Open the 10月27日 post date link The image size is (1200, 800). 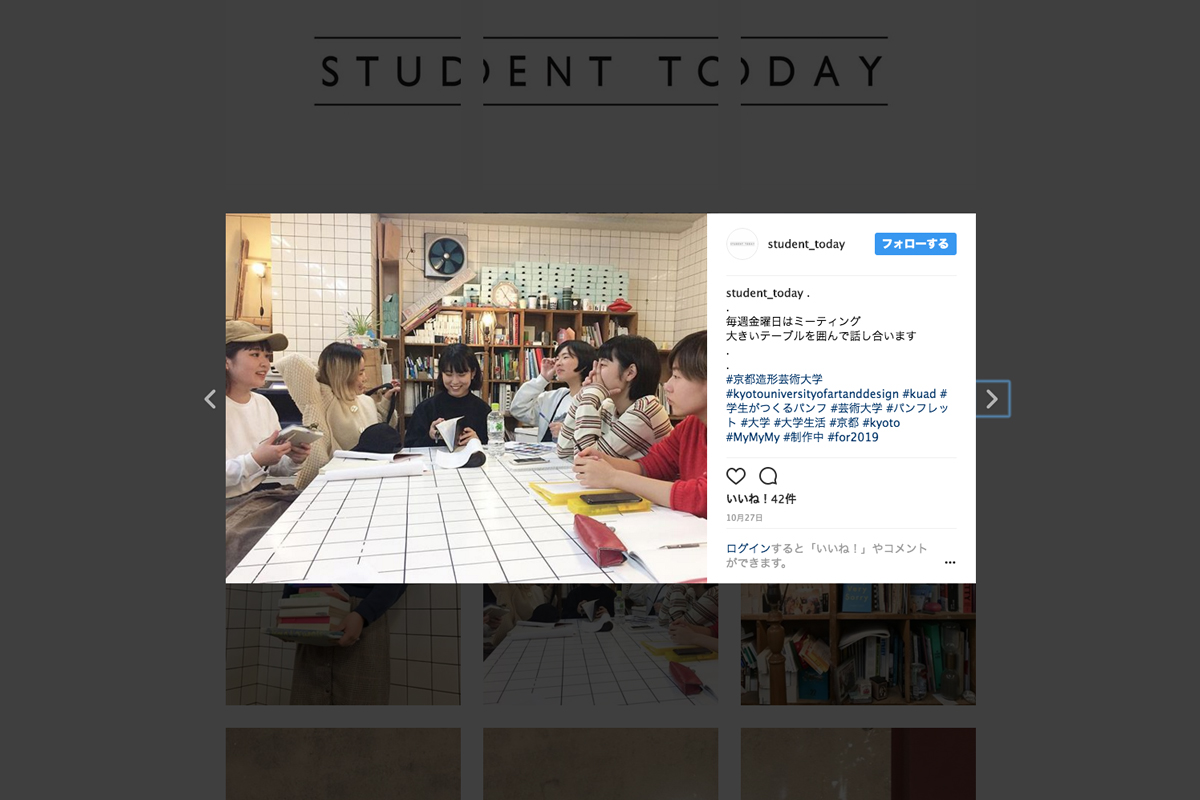[744, 518]
